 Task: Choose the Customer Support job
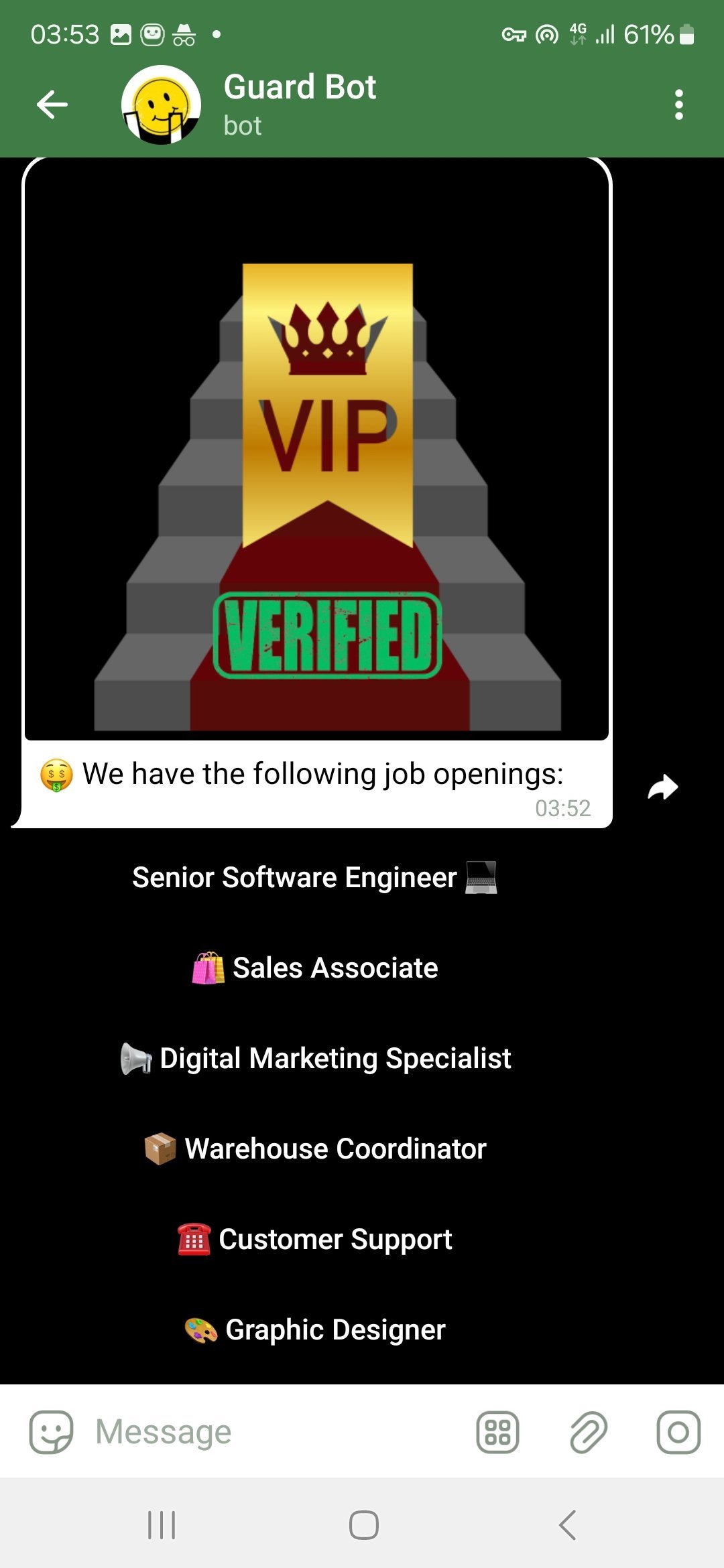click(316, 1239)
